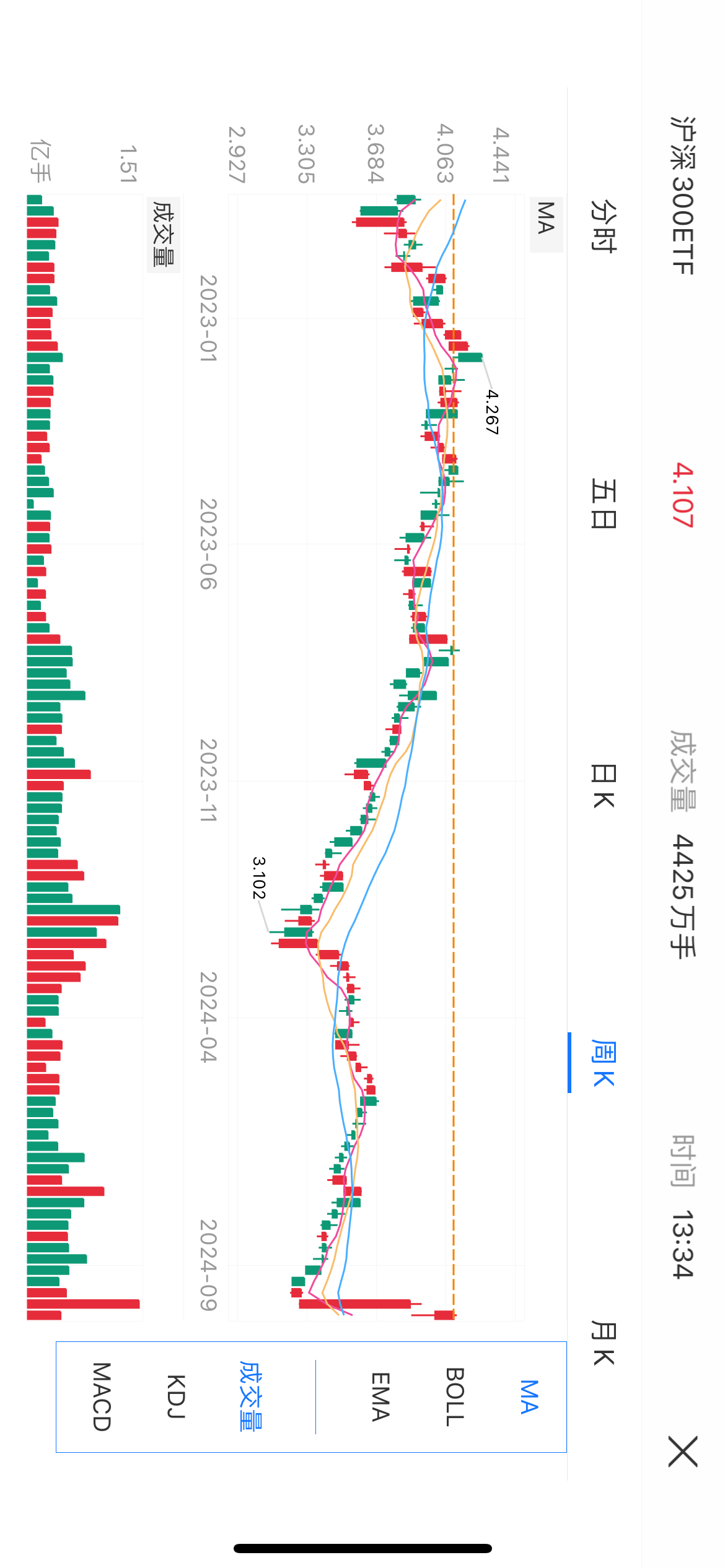Switch to the 分时 chart tab
Image resolution: width=725 pixels, height=1568 pixels.
tap(603, 226)
